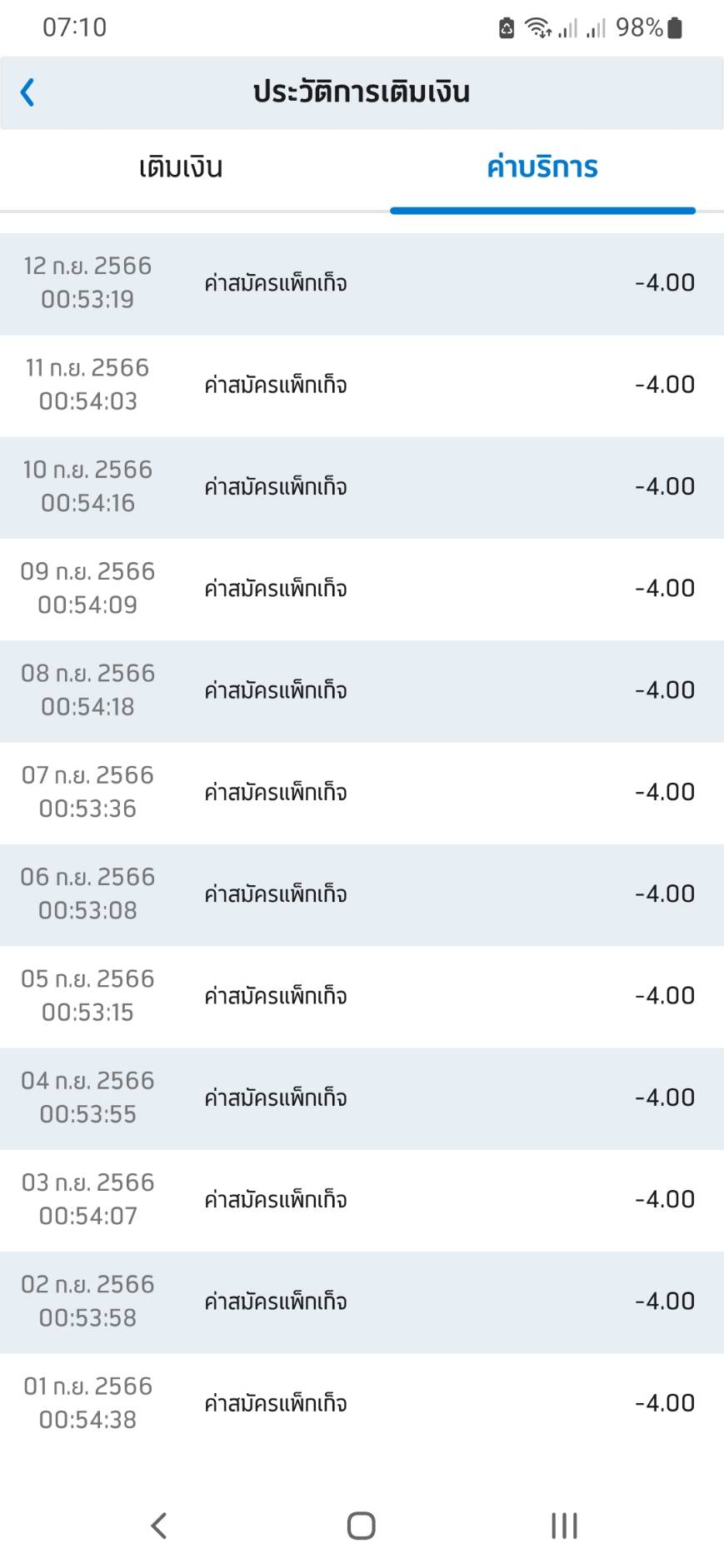This screenshot has height=1568, width=724.
Task: Switch to the เติมเงิน tab
Action: pos(181,167)
